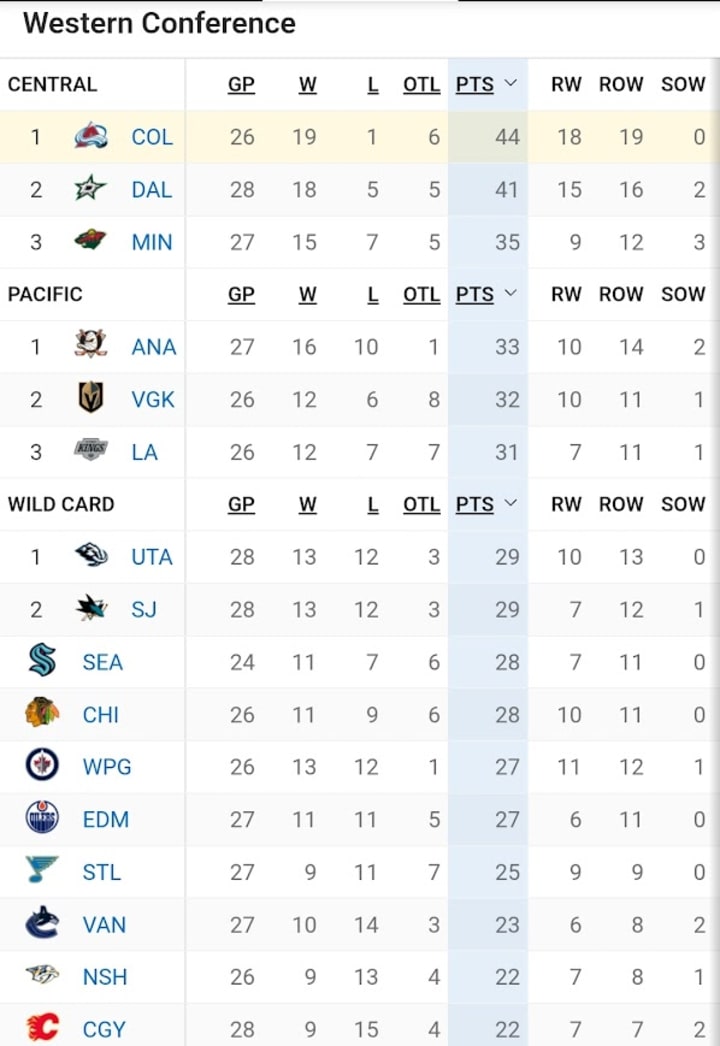
Task: Open the COL team page
Action: point(152,137)
